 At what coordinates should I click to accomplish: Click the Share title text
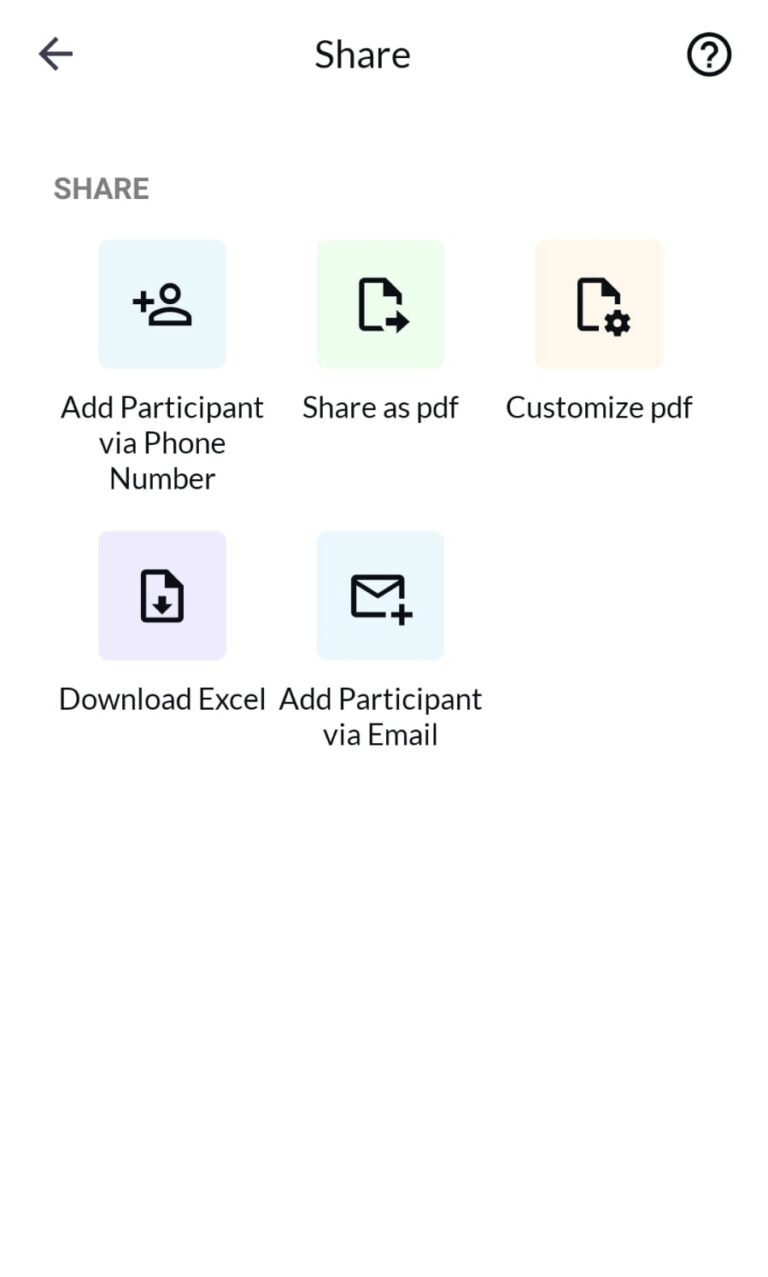pos(362,55)
